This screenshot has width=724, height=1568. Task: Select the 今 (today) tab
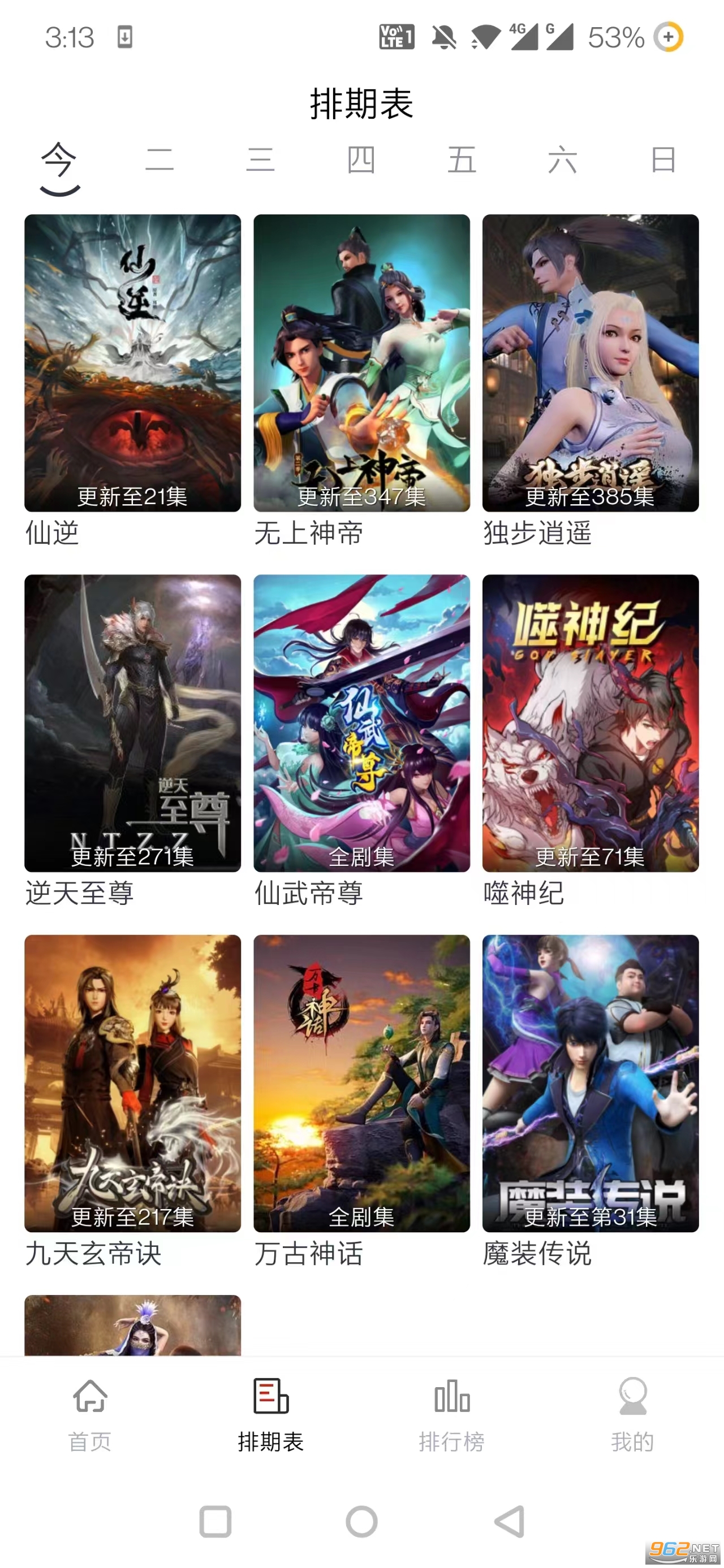coord(59,163)
